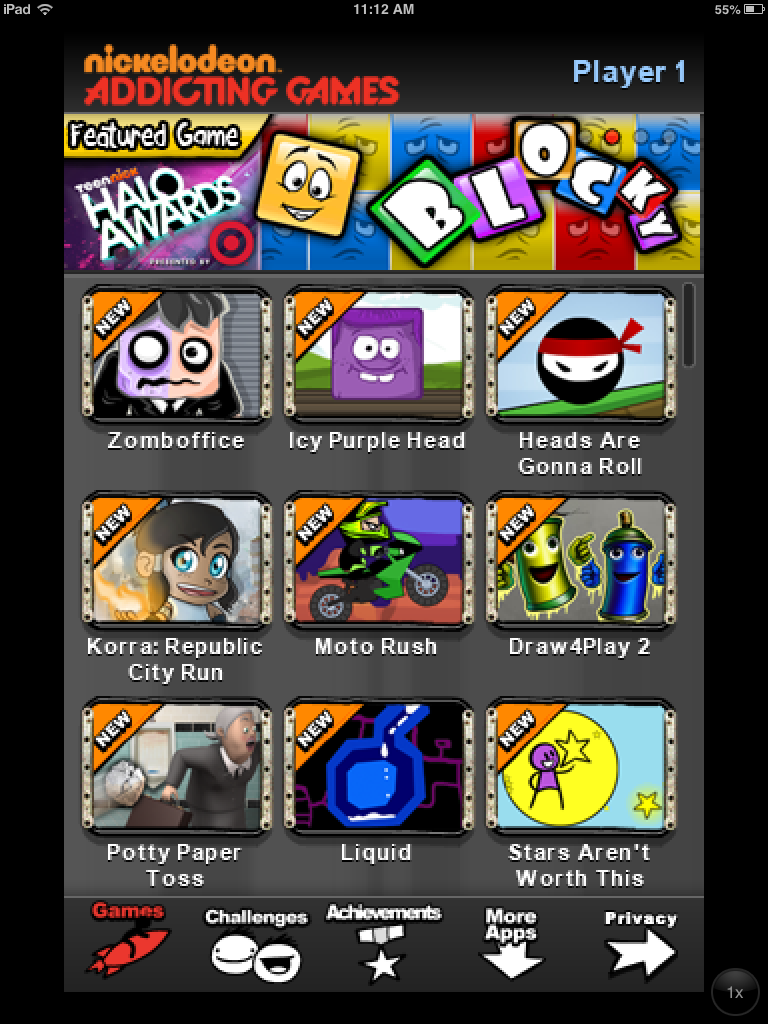Open the Liquid game
768x1024 pixels.
[377, 767]
